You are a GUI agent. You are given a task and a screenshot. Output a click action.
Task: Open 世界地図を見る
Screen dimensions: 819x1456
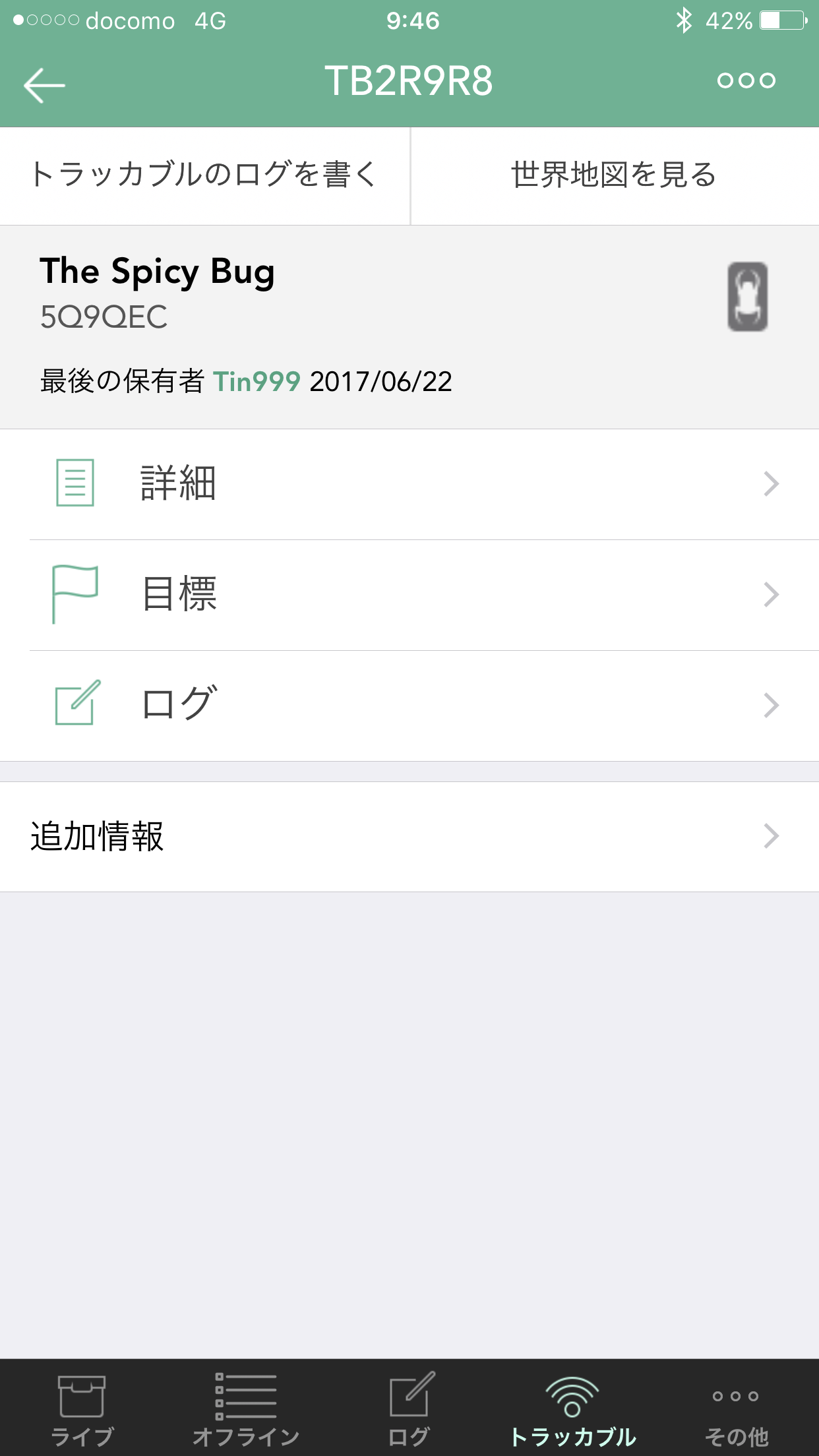pyautogui.click(x=615, y=175)
